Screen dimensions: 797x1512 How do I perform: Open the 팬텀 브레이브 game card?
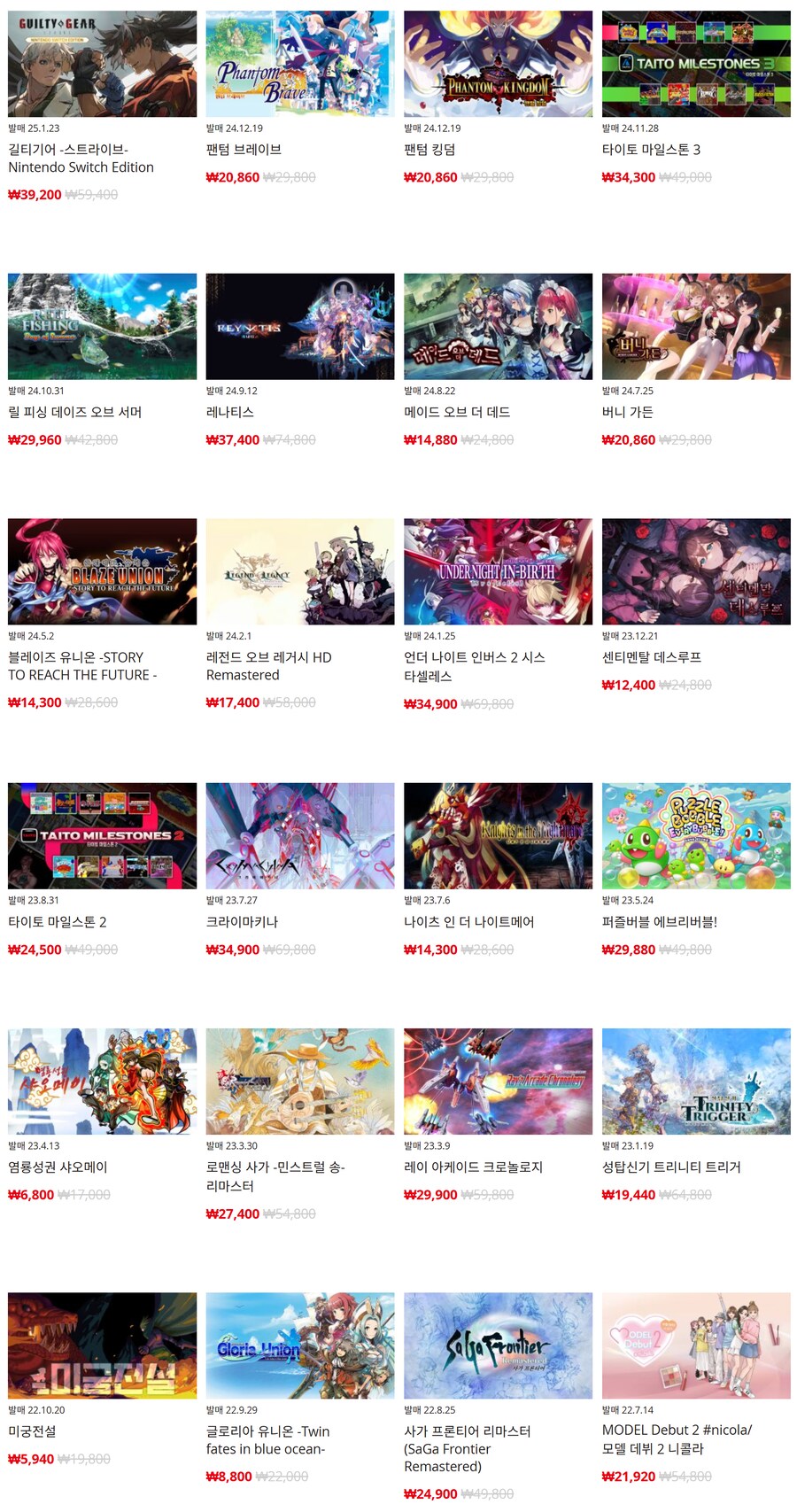pyautogui.click(x=299, y=64)
